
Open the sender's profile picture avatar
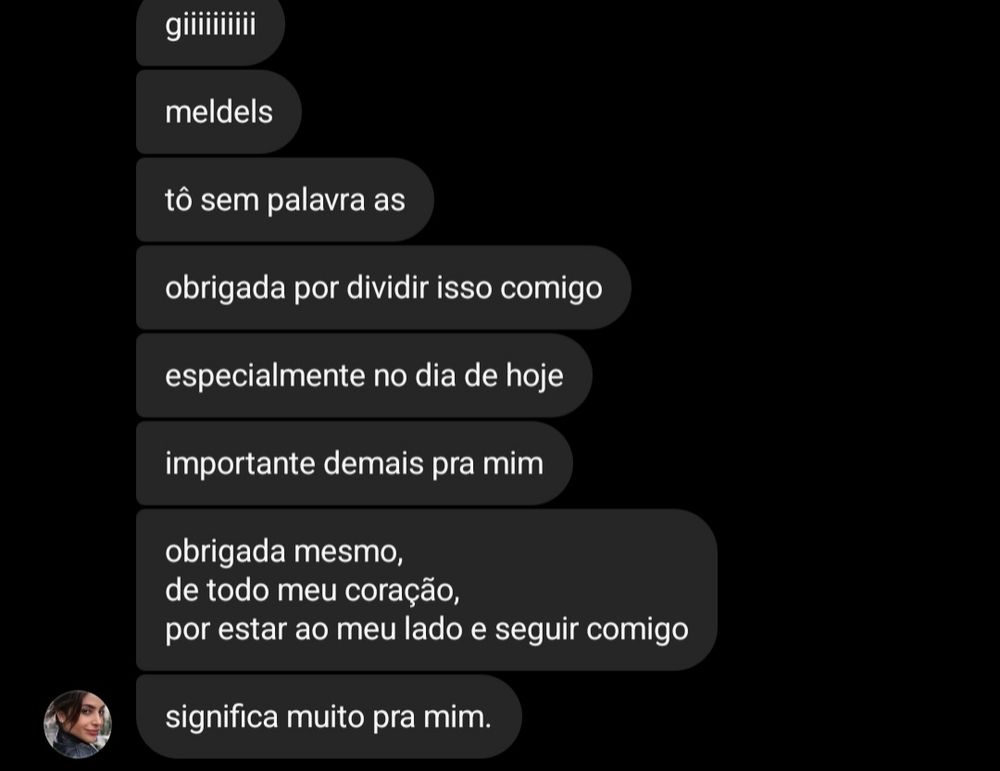(x=78, y=724)
